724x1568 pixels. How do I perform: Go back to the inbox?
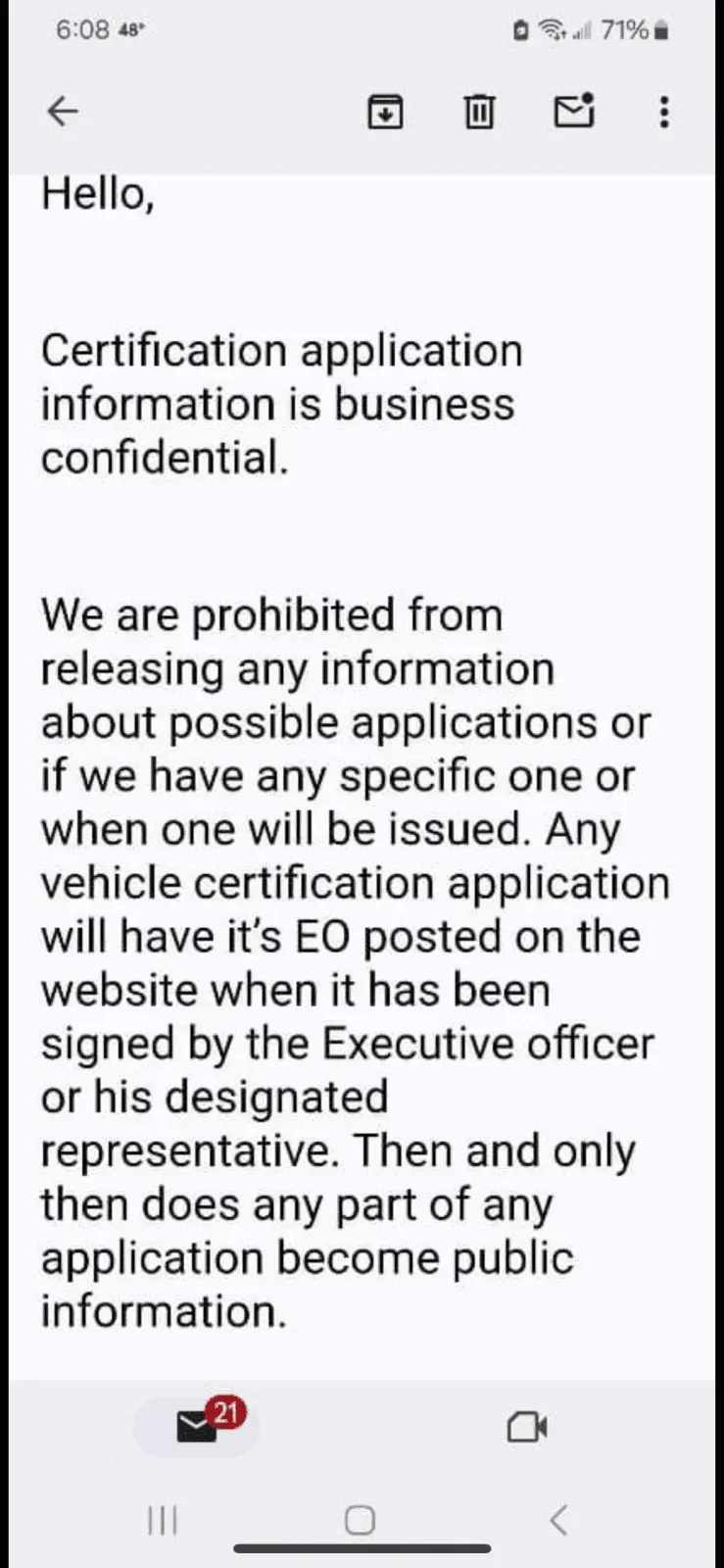click(x=63, y=113)
